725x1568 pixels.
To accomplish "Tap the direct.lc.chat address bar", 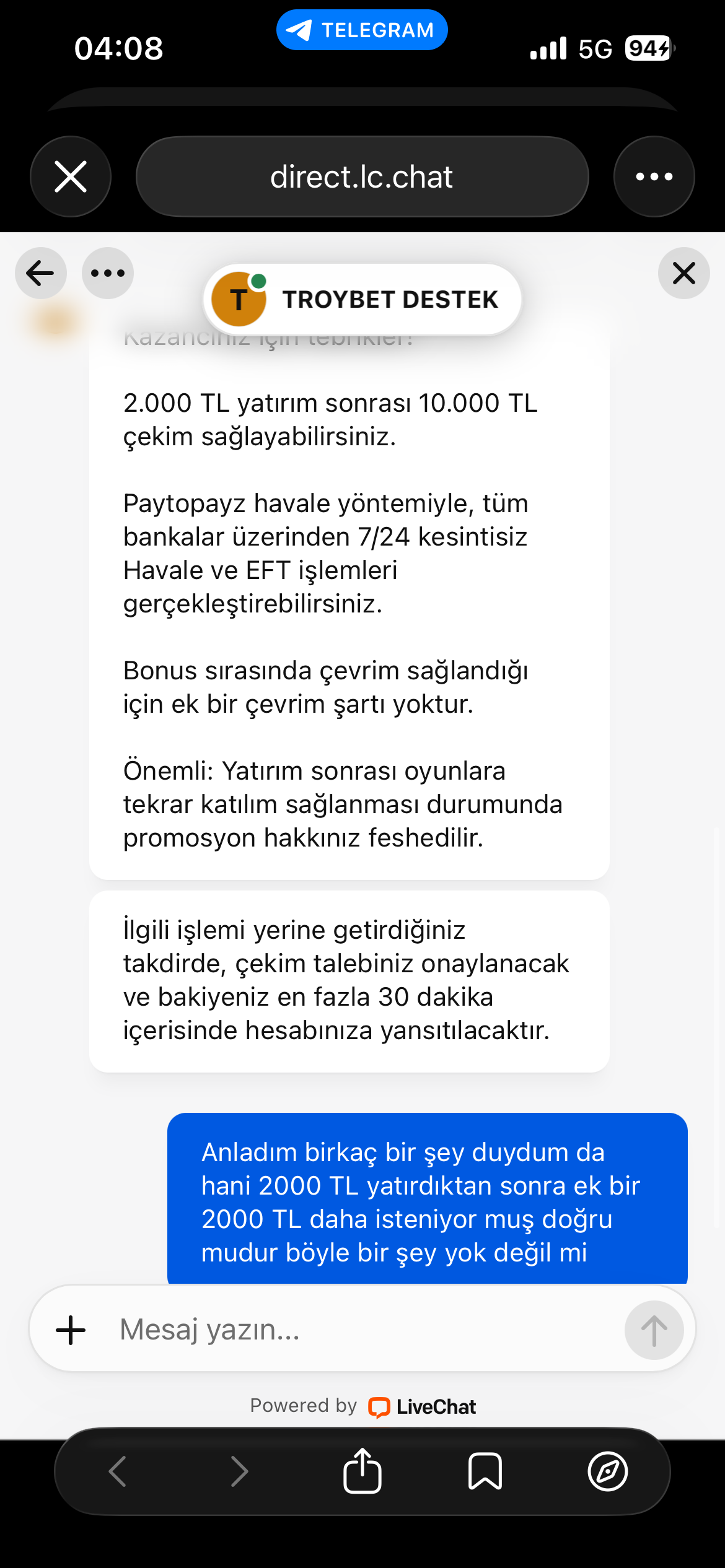I will tap(362, 176).
